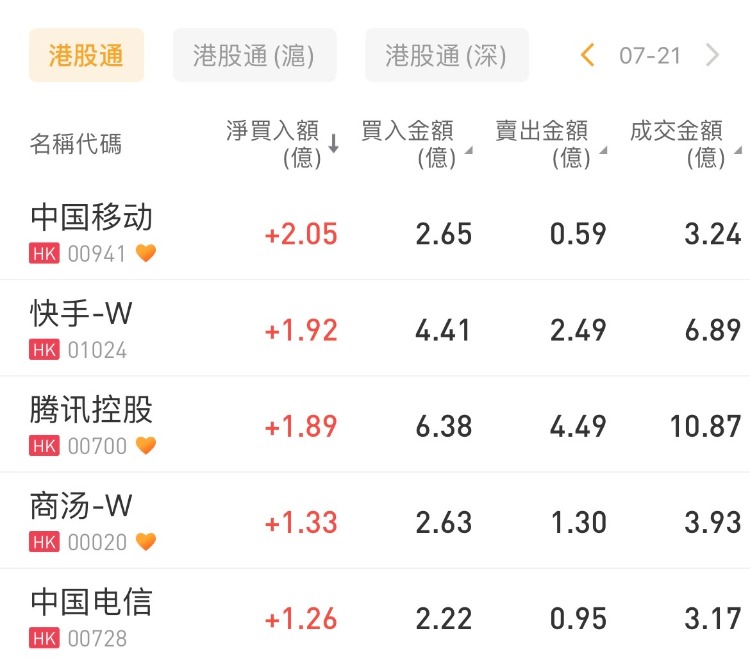Sort by 買入金額 column

414,143
